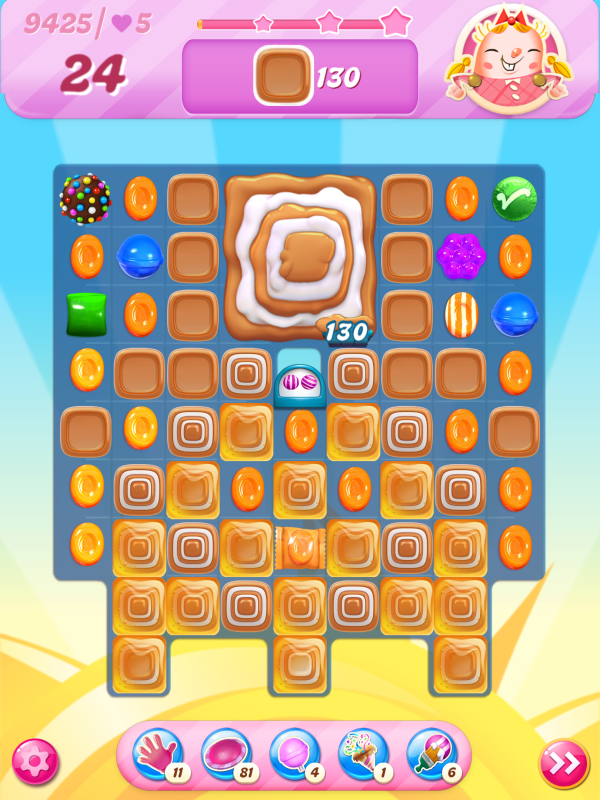Choose the paintbrush booster showing 6
Viewport: 600px width, 800px height.
[432, 754]
